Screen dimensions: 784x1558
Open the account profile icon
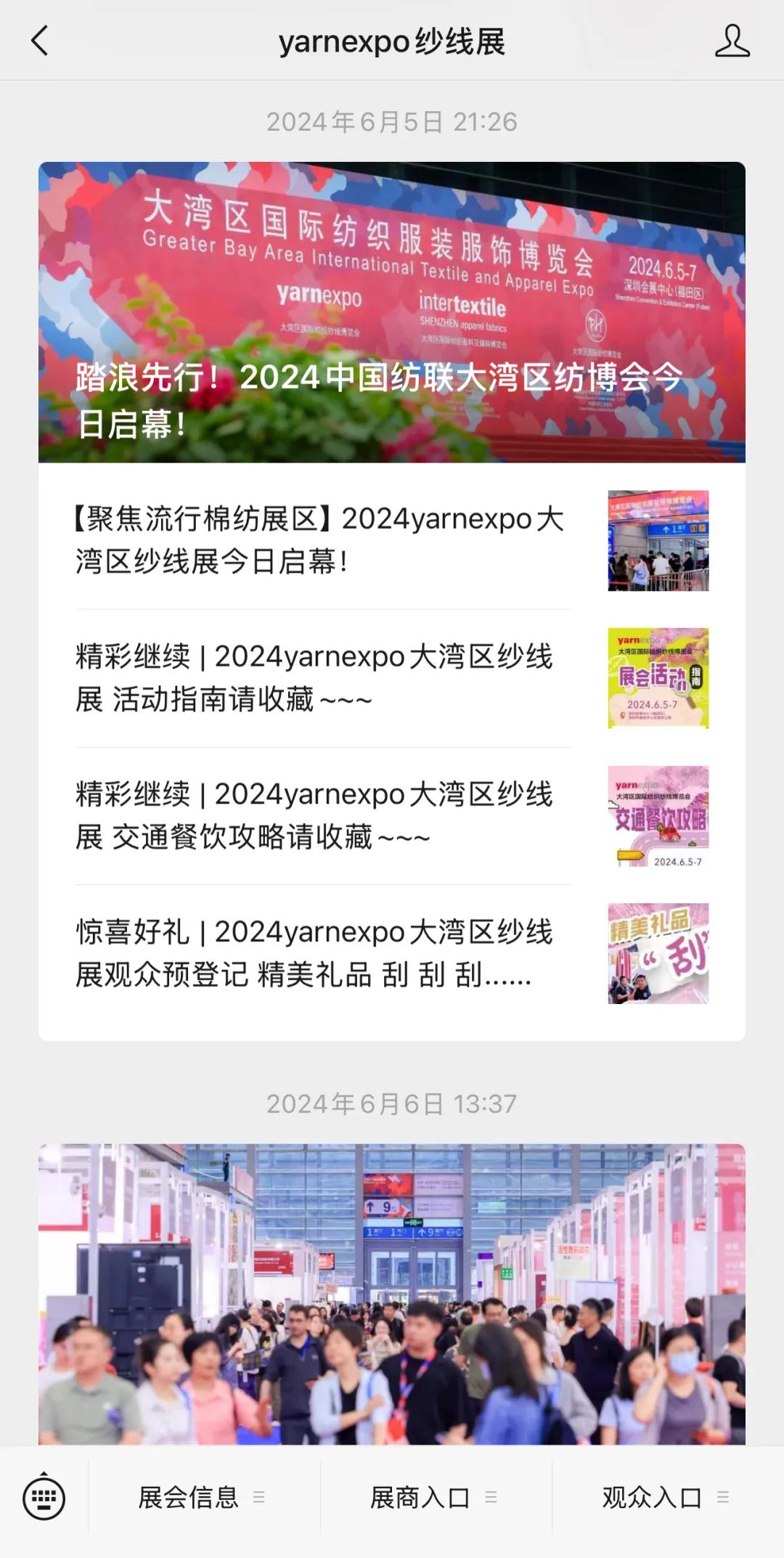[732, 41]
